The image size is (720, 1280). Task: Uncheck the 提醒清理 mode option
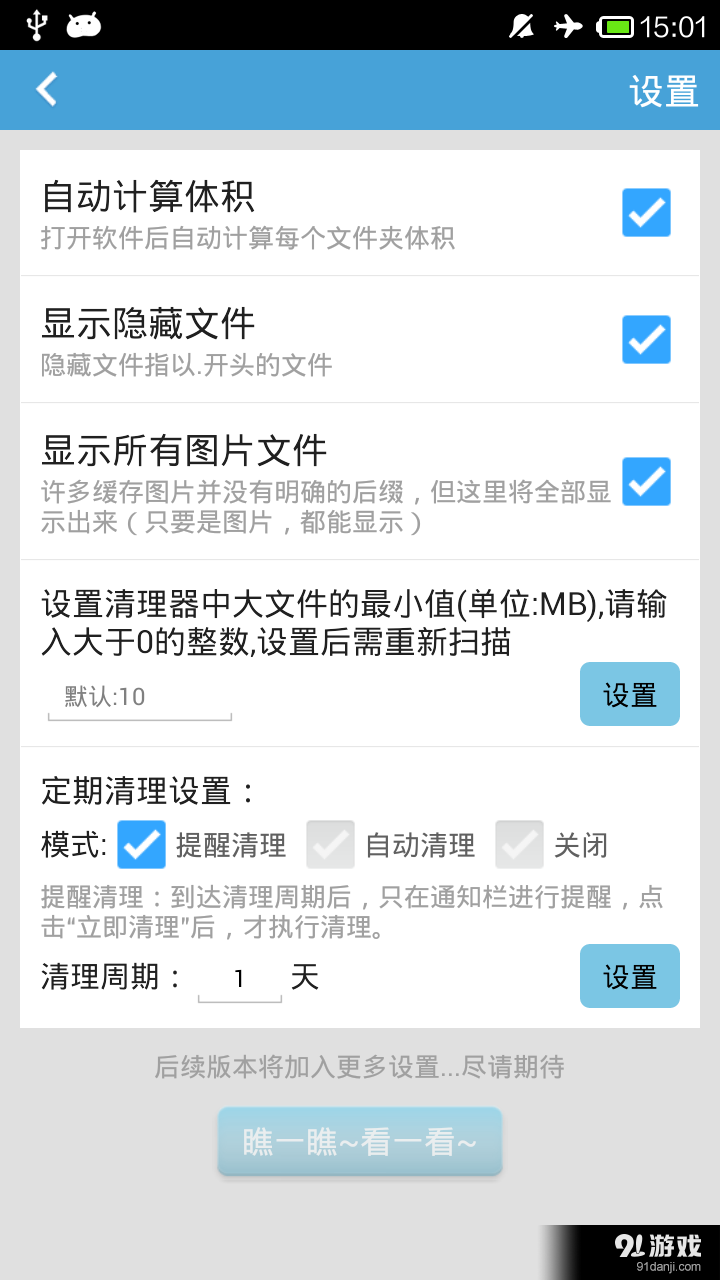coord(141,845)
